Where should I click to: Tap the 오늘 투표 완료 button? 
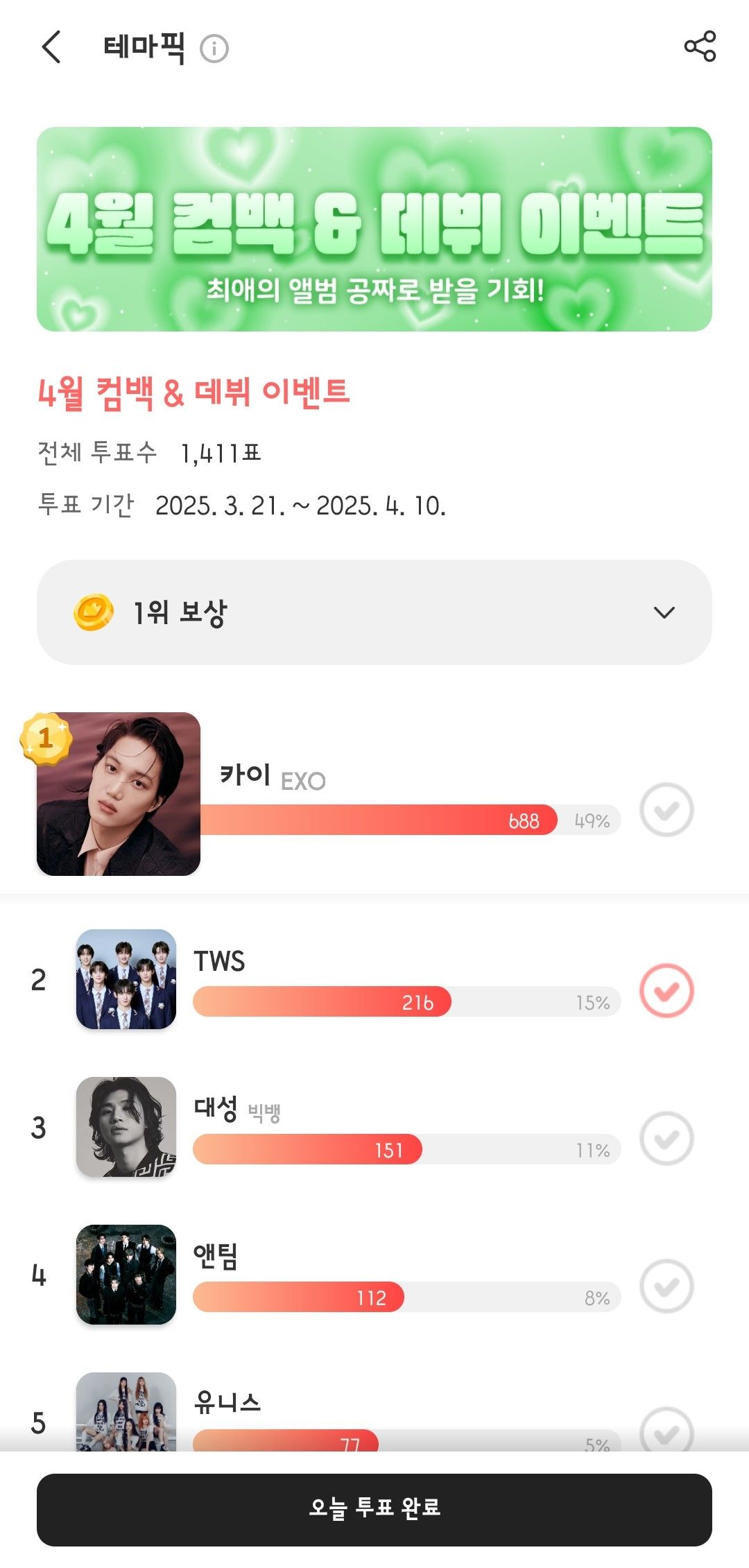click(x=374, y=1510)
